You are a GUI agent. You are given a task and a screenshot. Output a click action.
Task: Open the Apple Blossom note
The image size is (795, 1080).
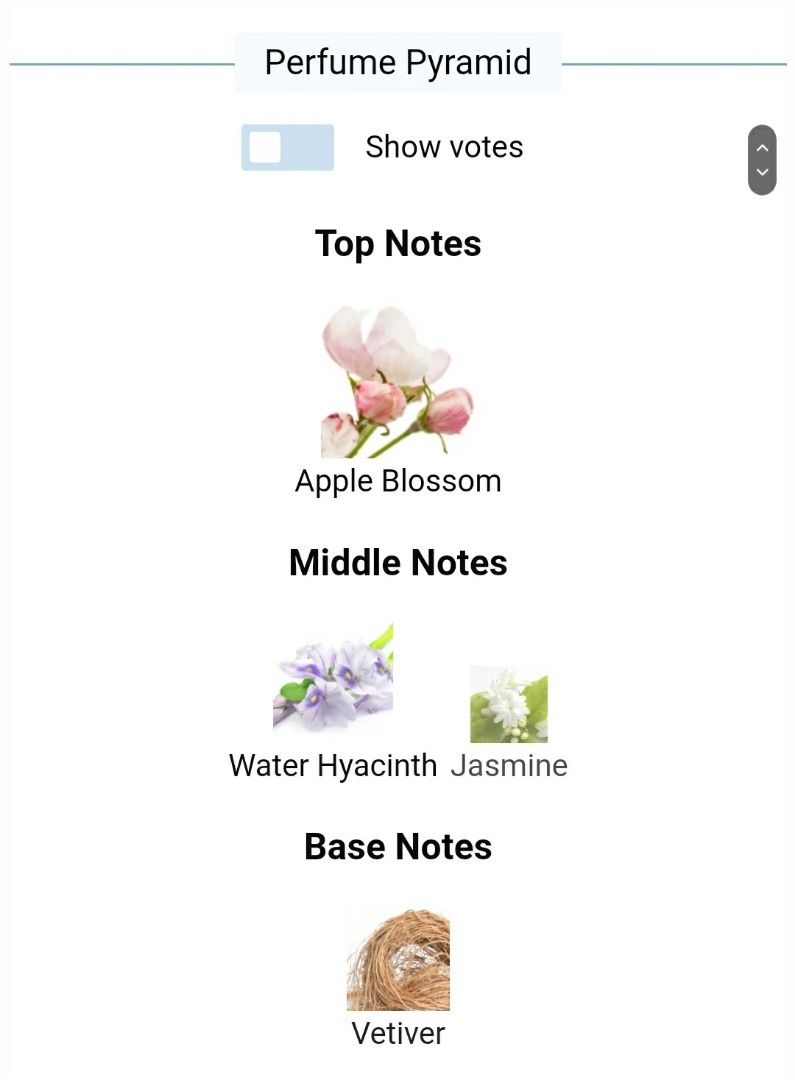pyautogui.click(x=398, y=383)
